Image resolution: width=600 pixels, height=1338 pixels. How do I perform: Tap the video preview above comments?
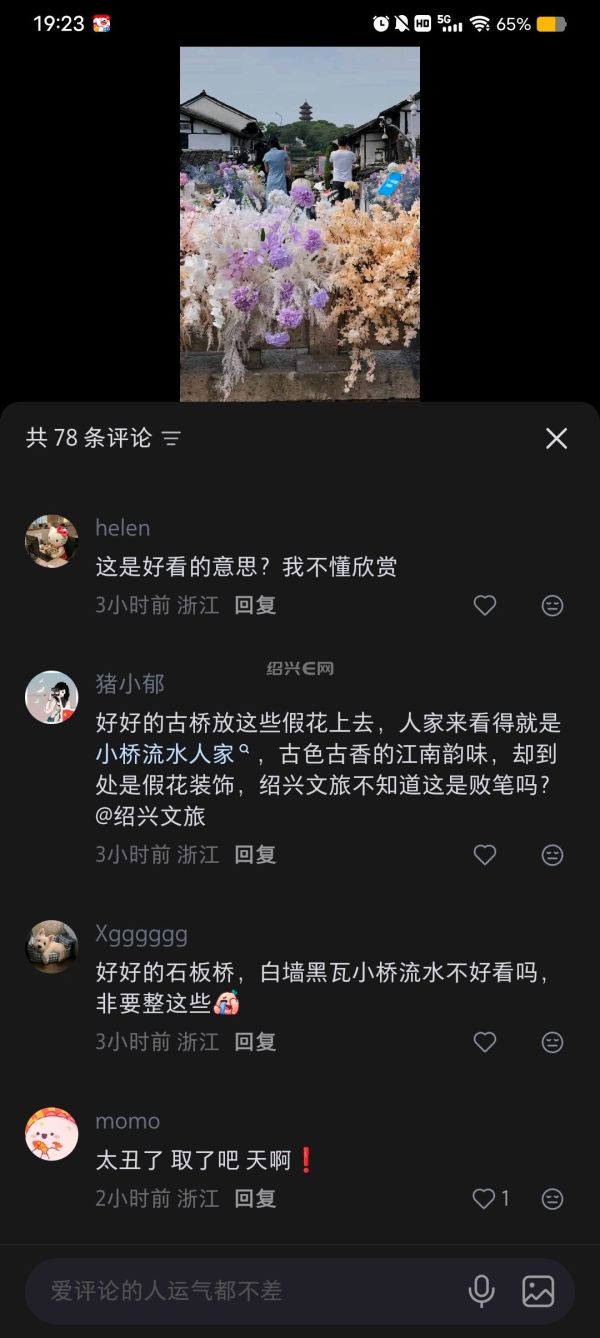click(x=300, y=223)
